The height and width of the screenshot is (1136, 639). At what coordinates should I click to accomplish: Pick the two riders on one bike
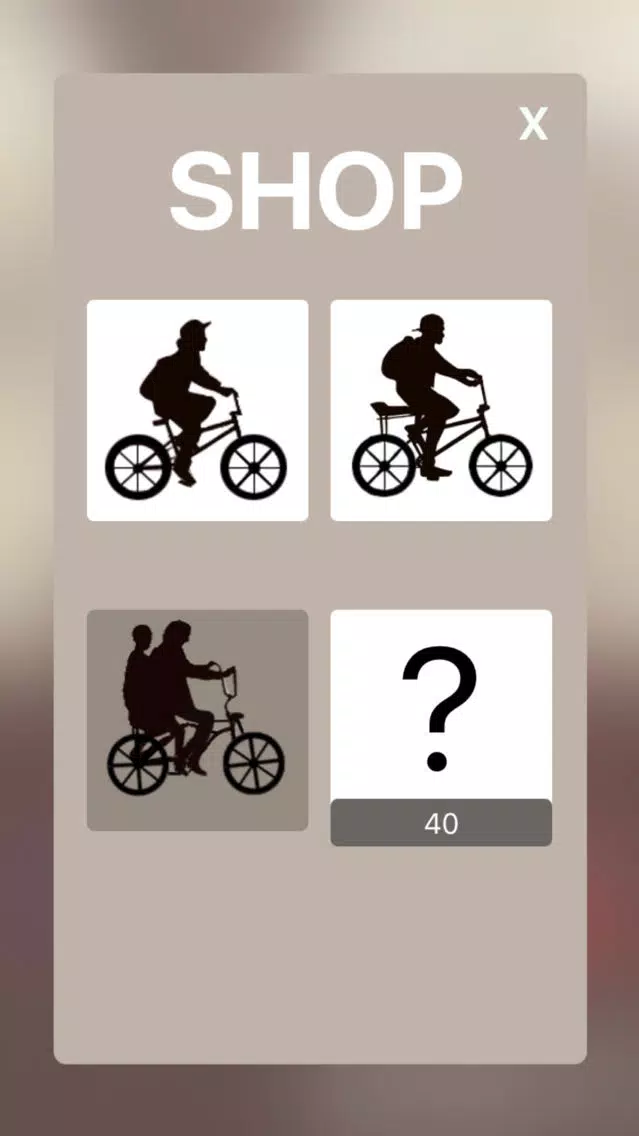(197, 720)
